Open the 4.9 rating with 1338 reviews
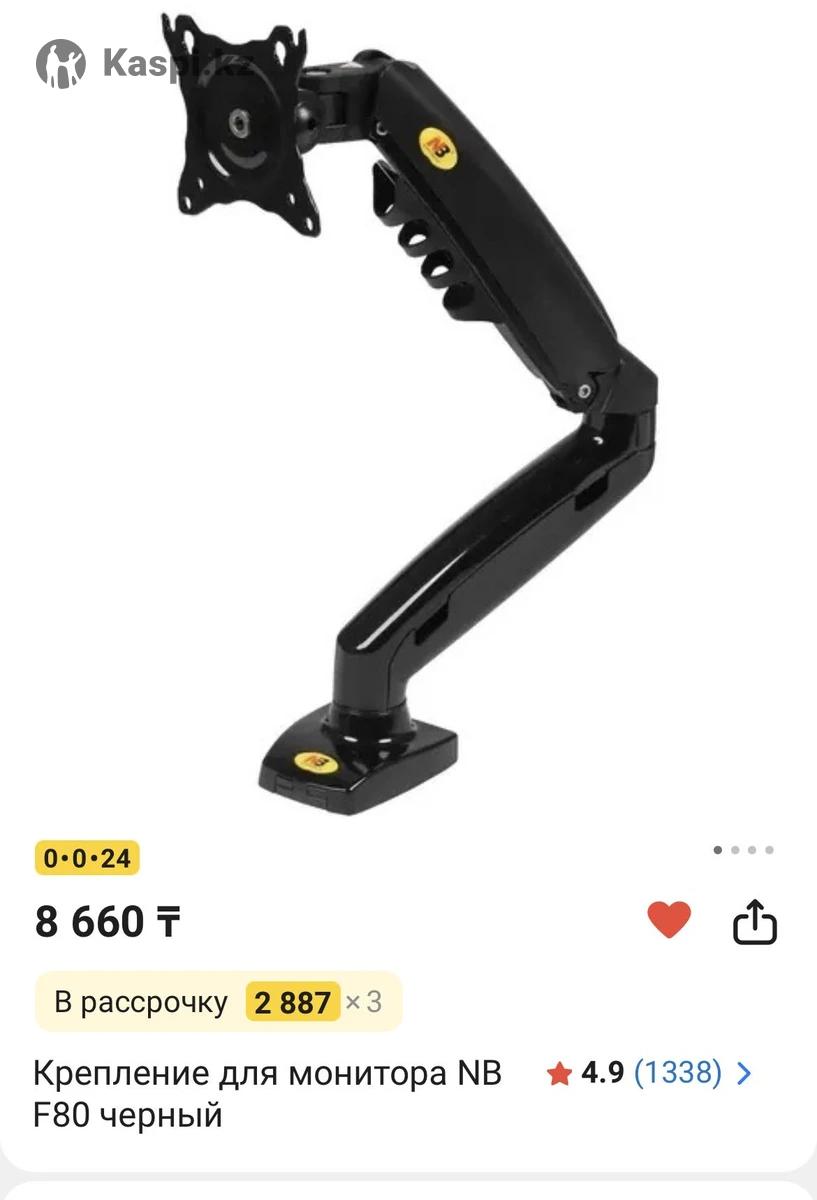The image size is (817, 1200). (648, 1074)
